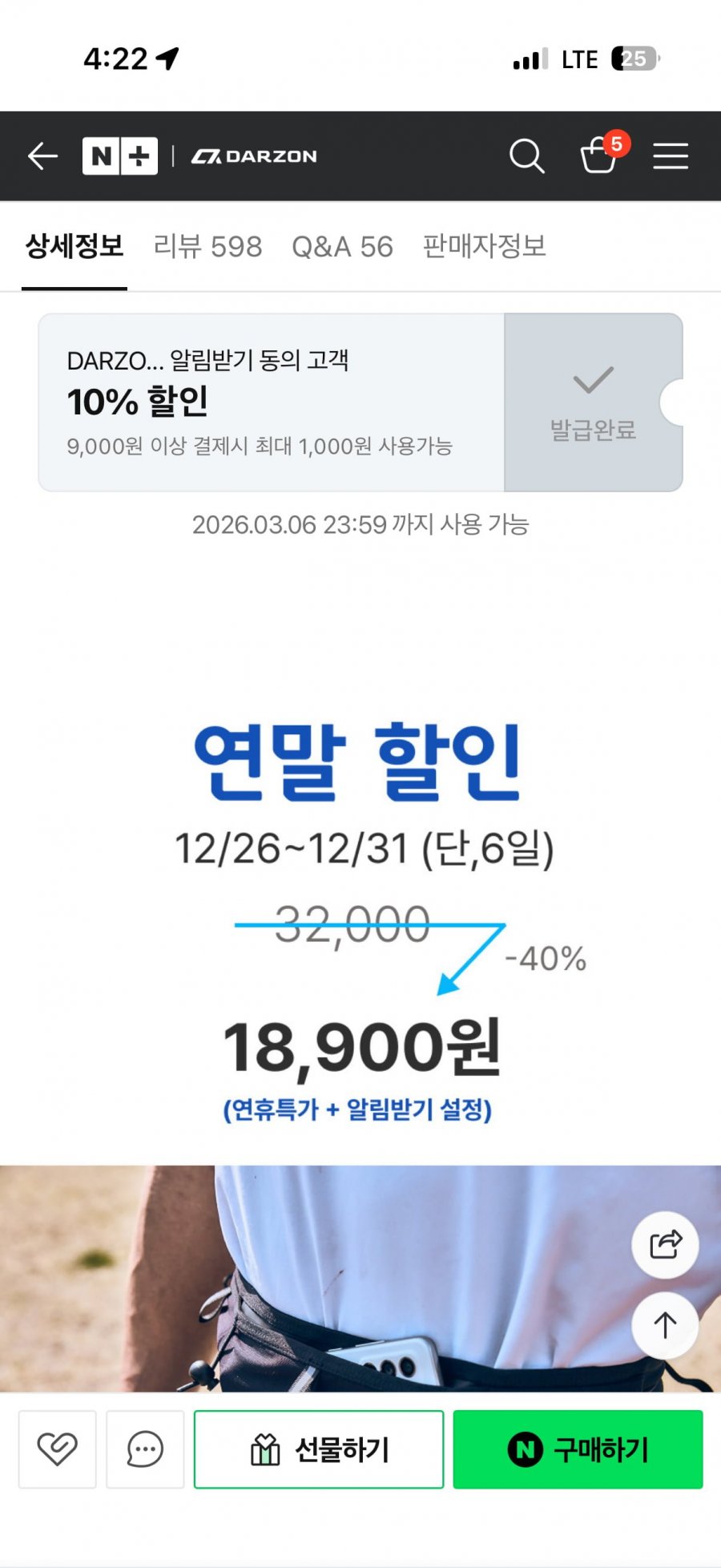Switch to the Q&A 56 tab

(x=342, y=246)
